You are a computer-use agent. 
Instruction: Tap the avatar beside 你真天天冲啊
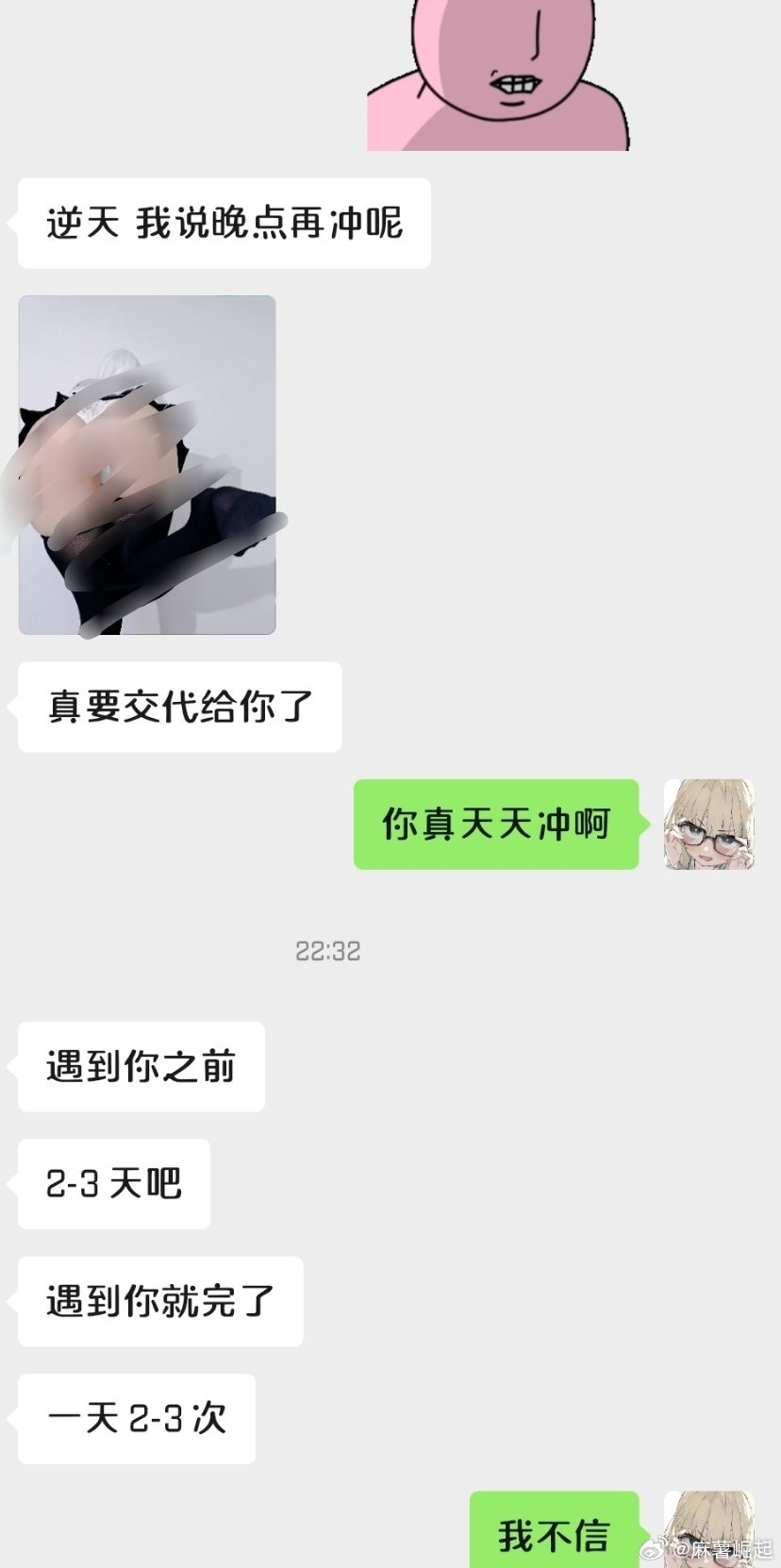click(708, 824)
